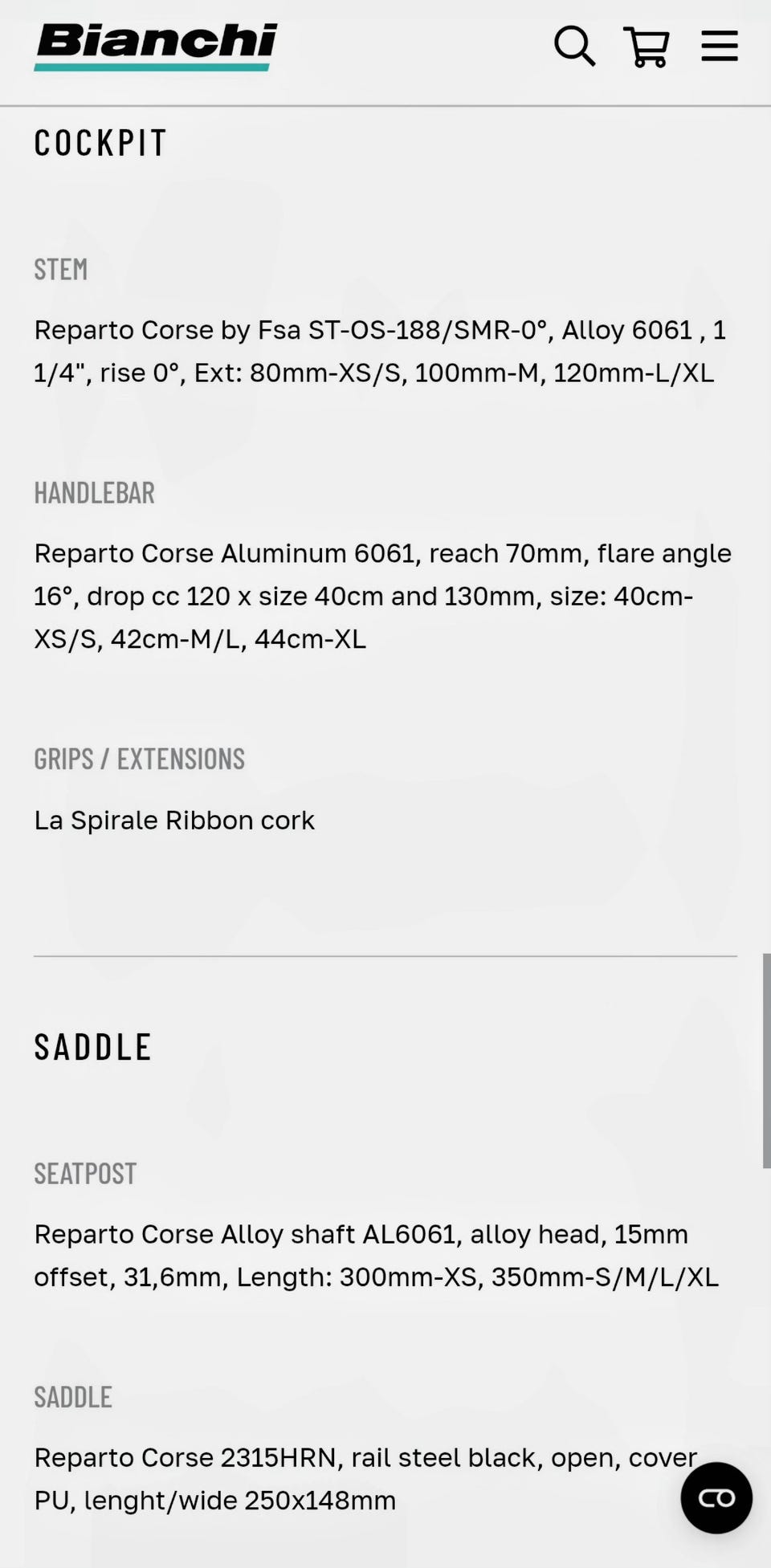
Task: Go to Bianchi home via logo
Action: tap(155, 47)
